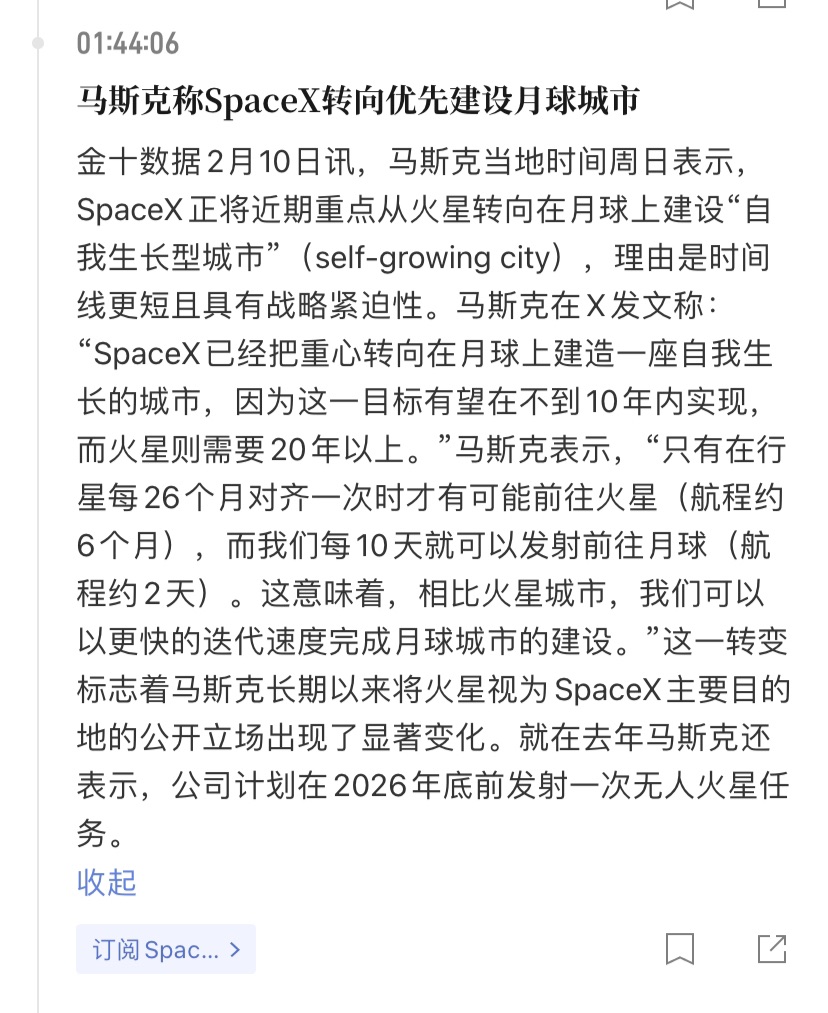This screenshot has width=828, height=1013.
Task: Share the SpaceX moon city news
Action: (x=771, y=949)
